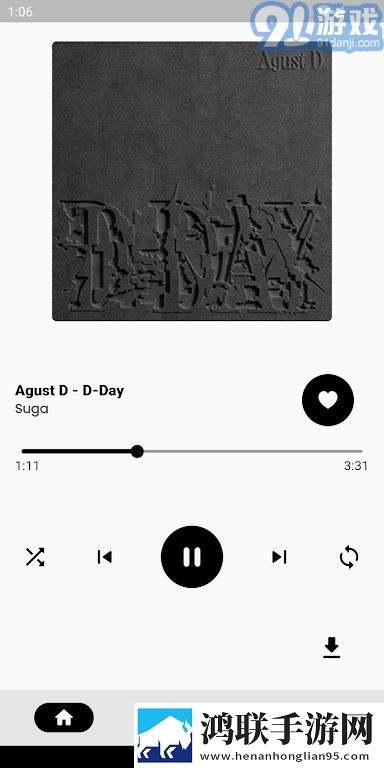This screenshot has height=768, width=384.
Task: Go back to the previous track
Action: coord(104,557)
